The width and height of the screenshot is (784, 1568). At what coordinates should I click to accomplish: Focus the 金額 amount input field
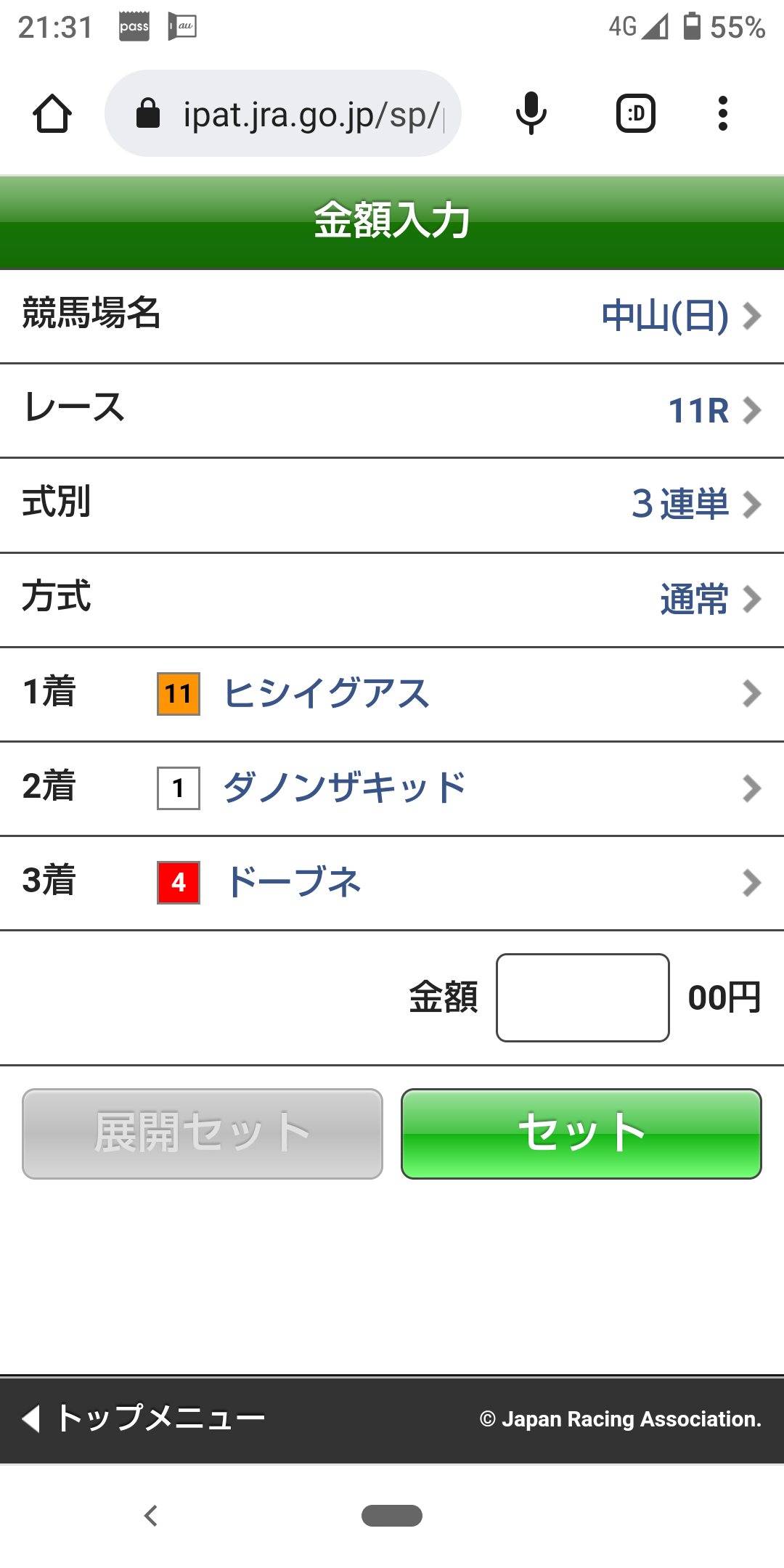coord(582,997)
